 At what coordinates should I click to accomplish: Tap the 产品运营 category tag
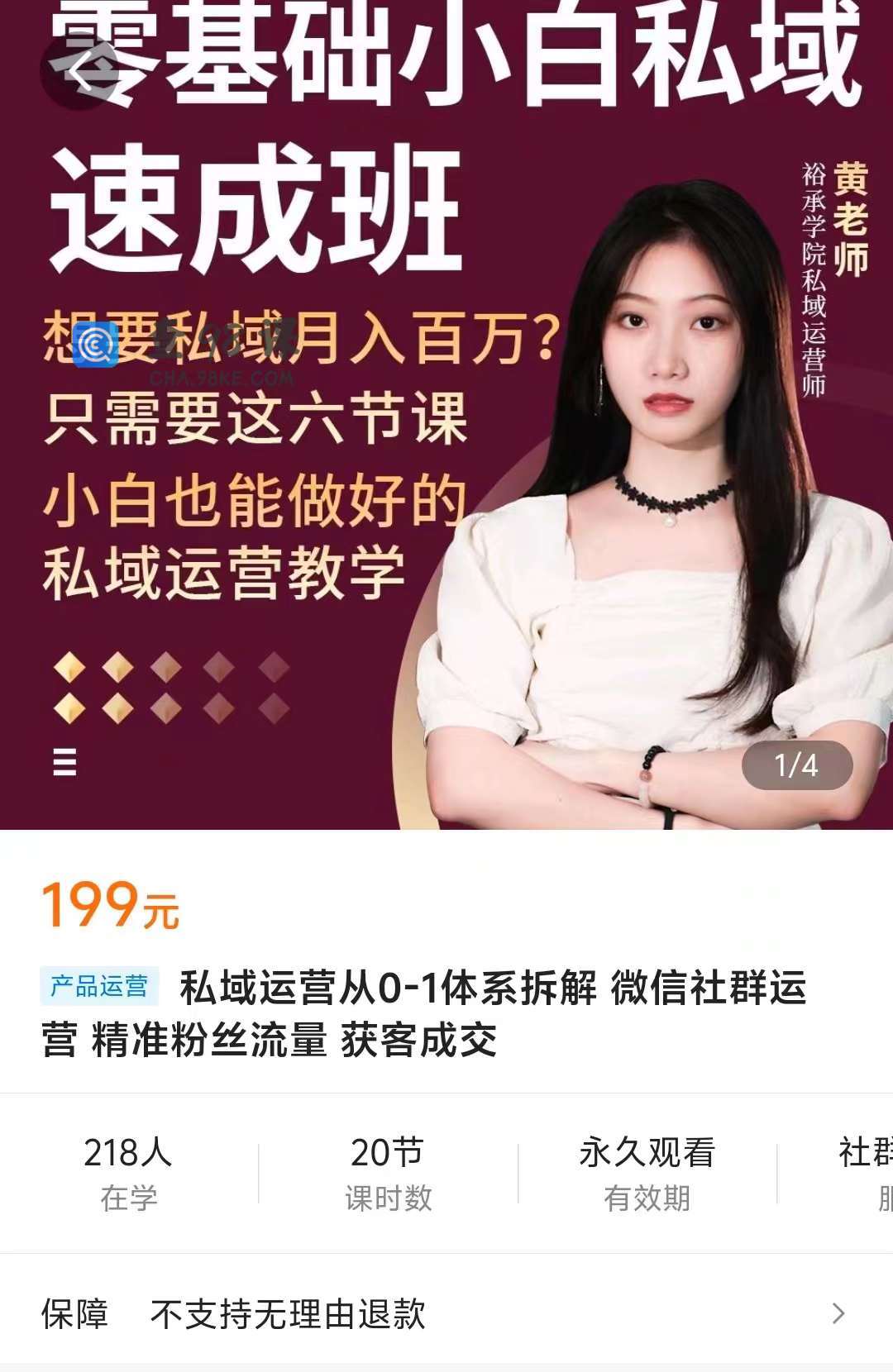click(x=99, y=986)
